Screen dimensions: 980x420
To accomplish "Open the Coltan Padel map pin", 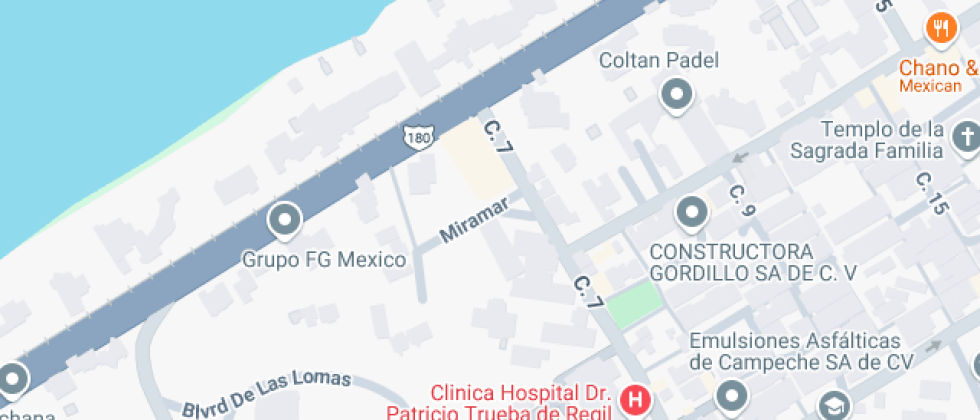I will [677, 96].
